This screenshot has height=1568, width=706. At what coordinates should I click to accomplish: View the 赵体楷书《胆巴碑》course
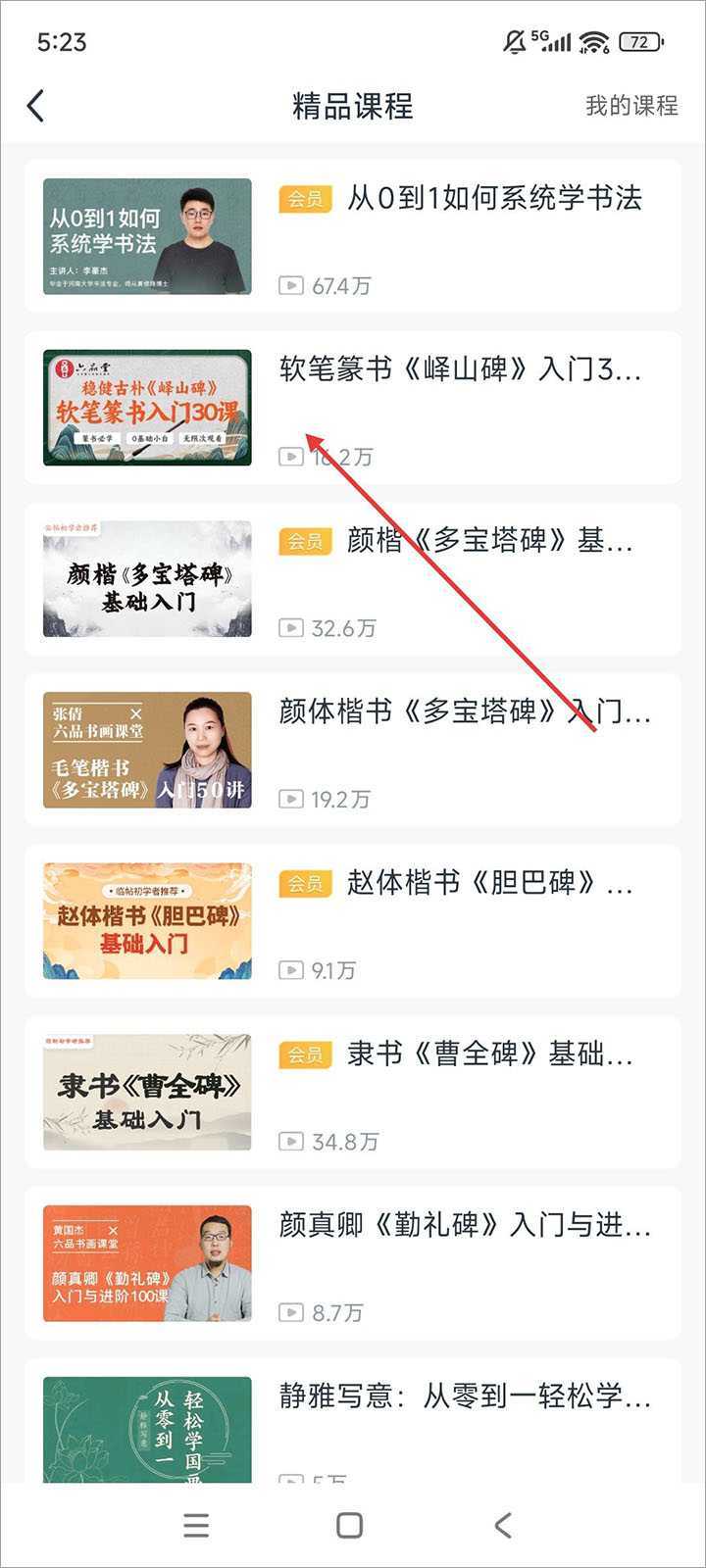tap(353, 921)
